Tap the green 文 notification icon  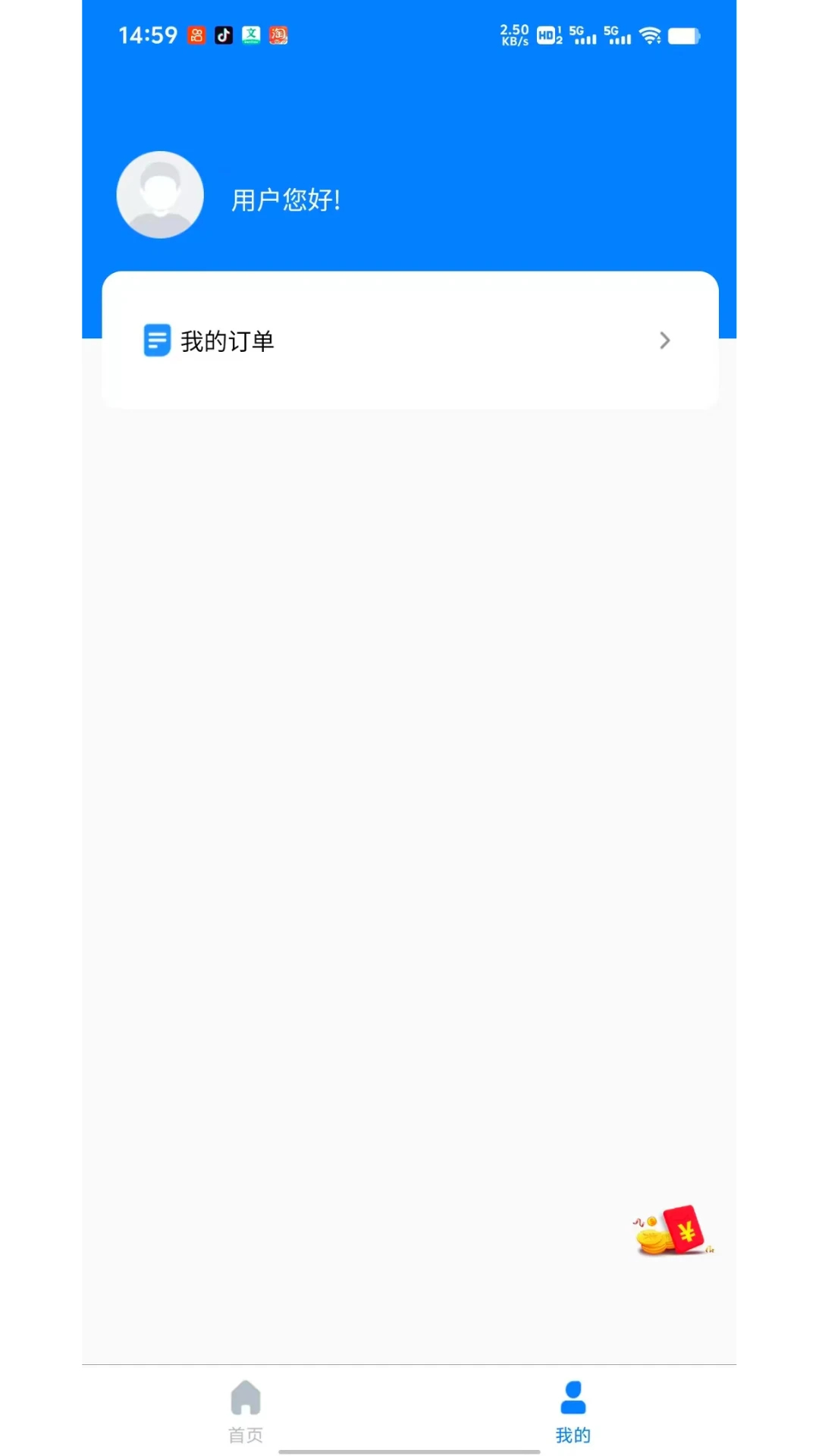click(251, 35)
